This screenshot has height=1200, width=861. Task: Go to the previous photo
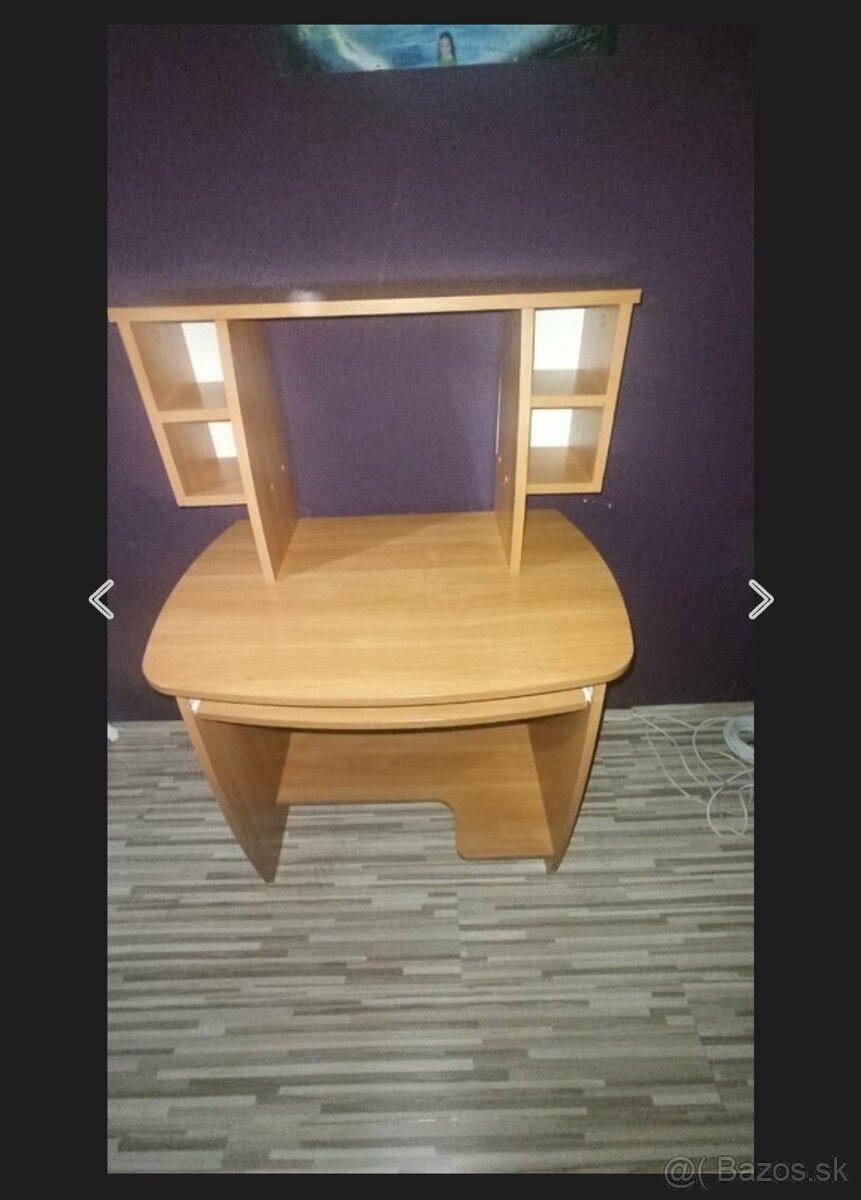point(101,599)
